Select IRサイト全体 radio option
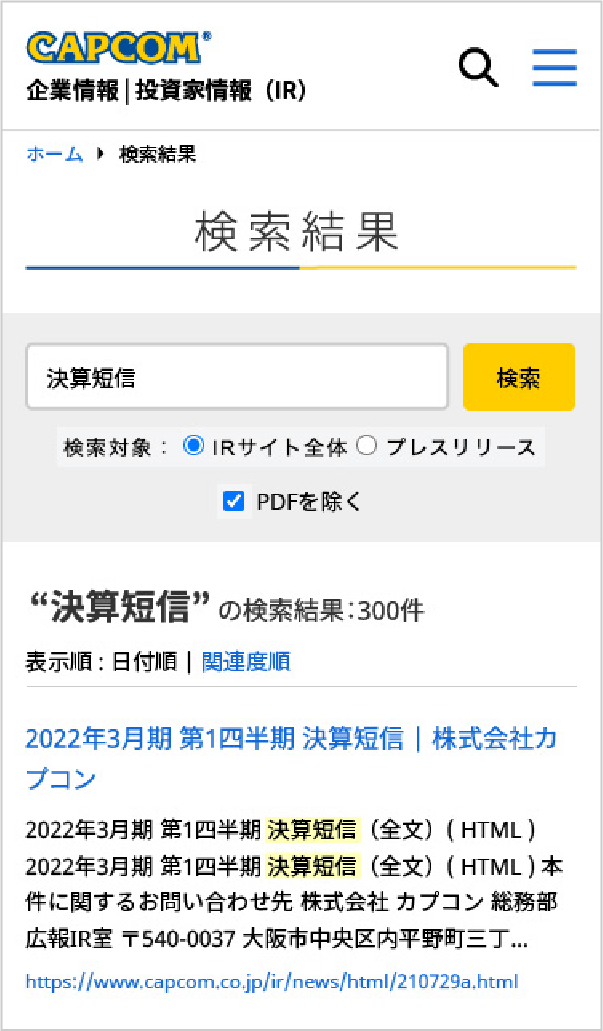The width and height of the screenshot is (603, 1031). click(194, 447)
